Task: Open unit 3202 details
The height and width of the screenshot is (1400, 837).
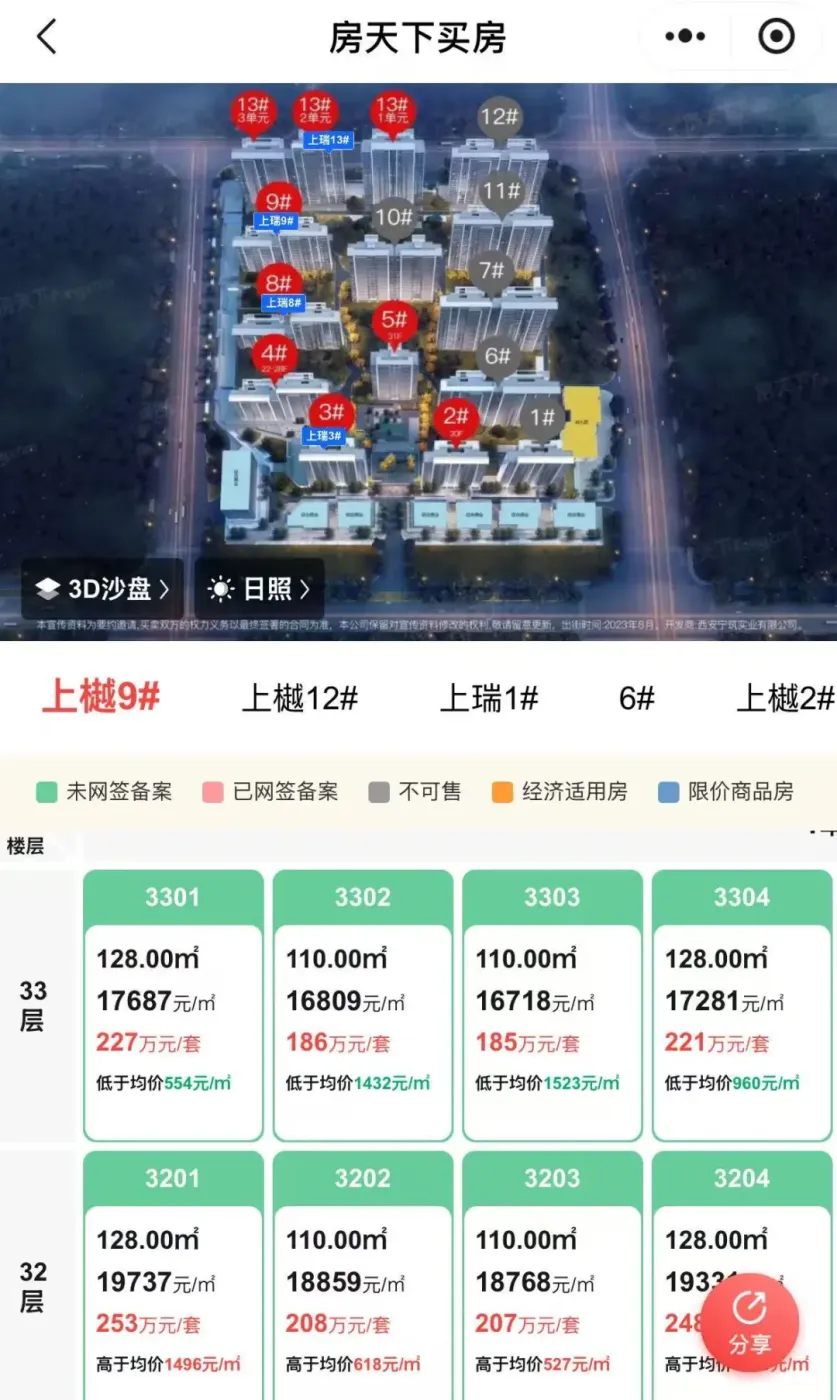Action: point(363,1276)
